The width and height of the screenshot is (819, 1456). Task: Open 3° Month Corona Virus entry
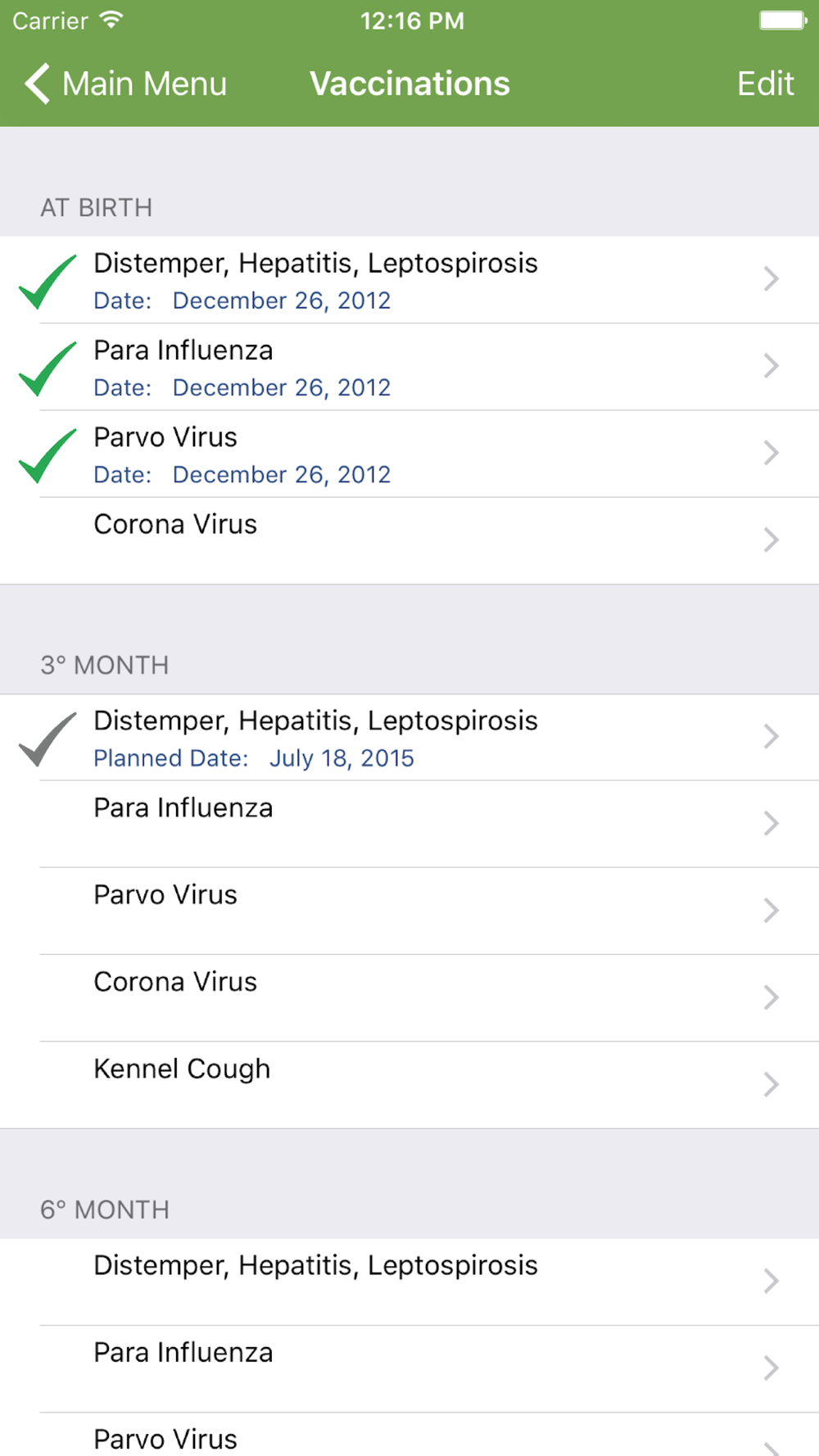pos(409,998)
